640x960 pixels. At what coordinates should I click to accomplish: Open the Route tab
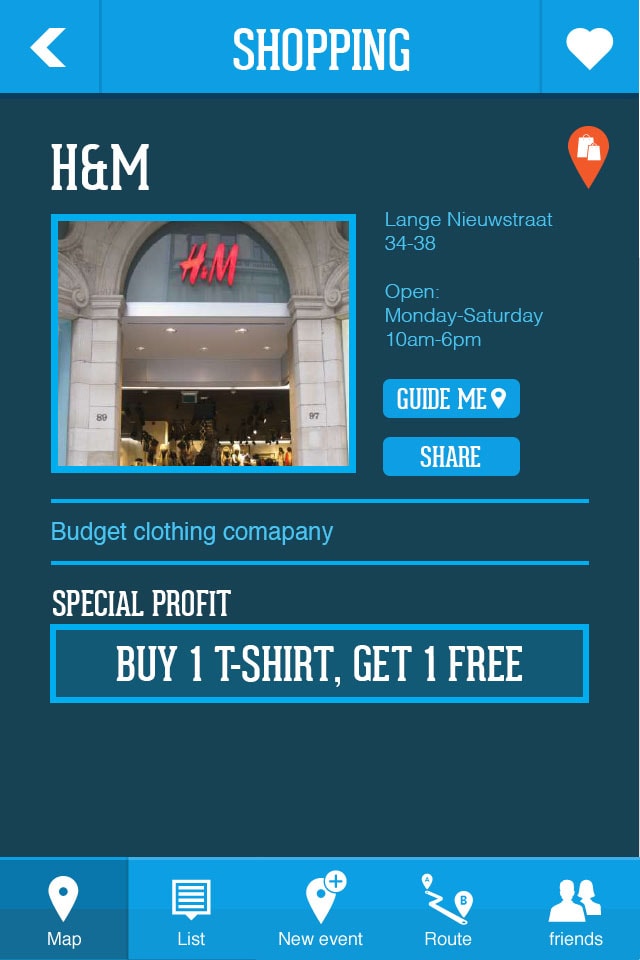click(447, 909)
